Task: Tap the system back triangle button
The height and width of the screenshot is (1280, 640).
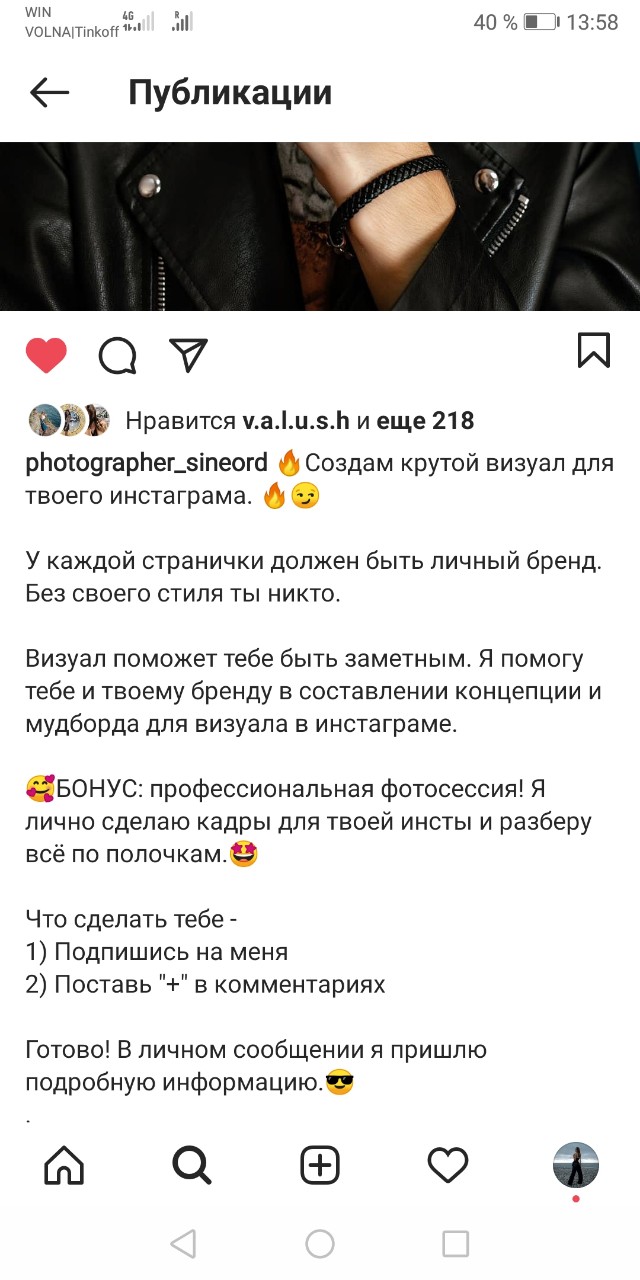Action: 183,1243
